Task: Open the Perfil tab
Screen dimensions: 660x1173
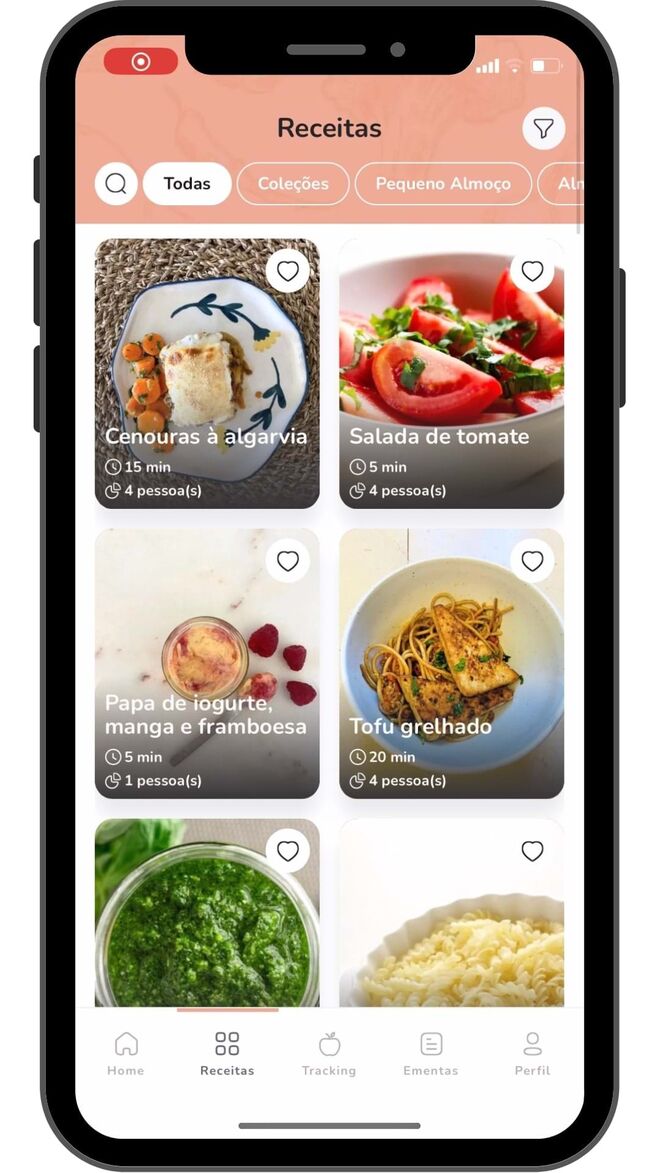Action: (x=532, y=1054)
